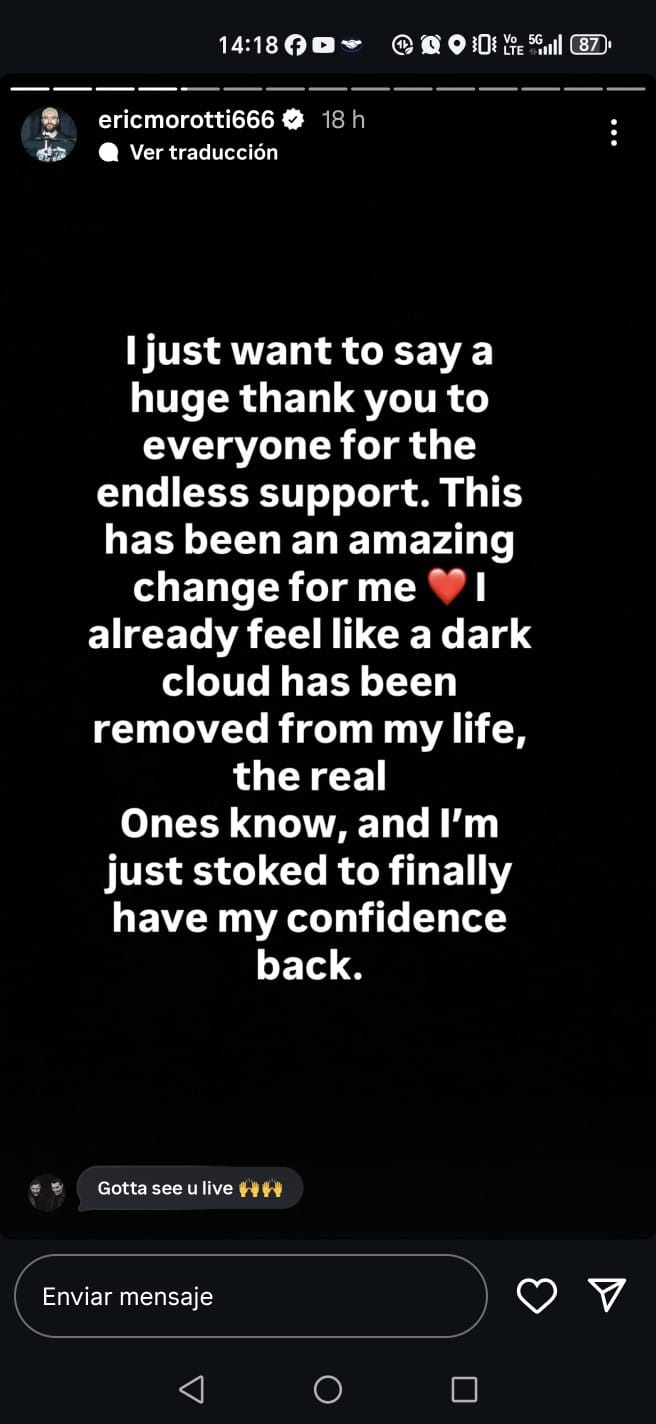Open ericmorotti666's profile picture
Viewport: 656px width, 1424px height.
tap(49, 135)
